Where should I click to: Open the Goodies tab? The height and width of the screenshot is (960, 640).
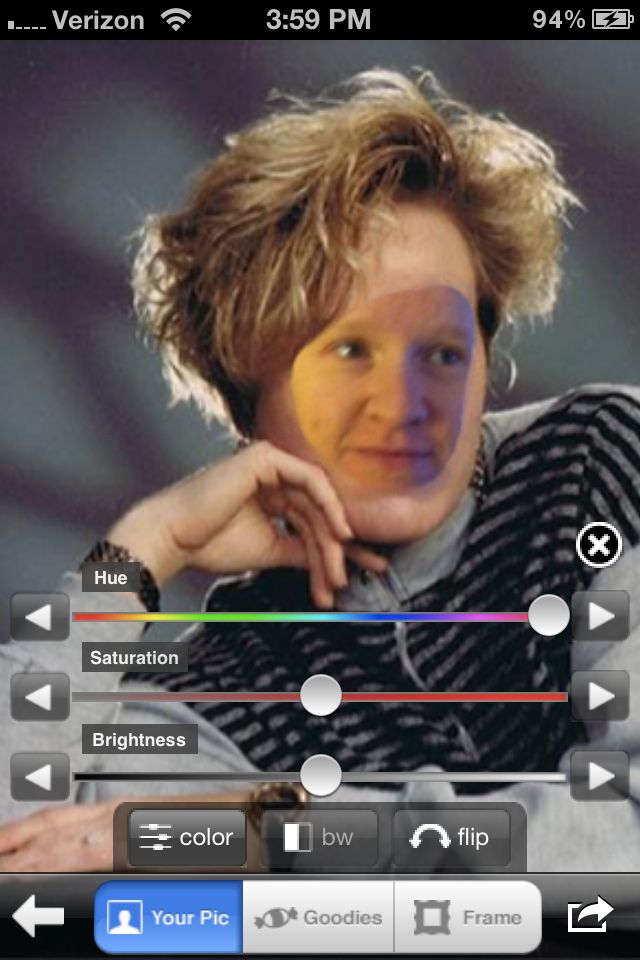point(319,917)
